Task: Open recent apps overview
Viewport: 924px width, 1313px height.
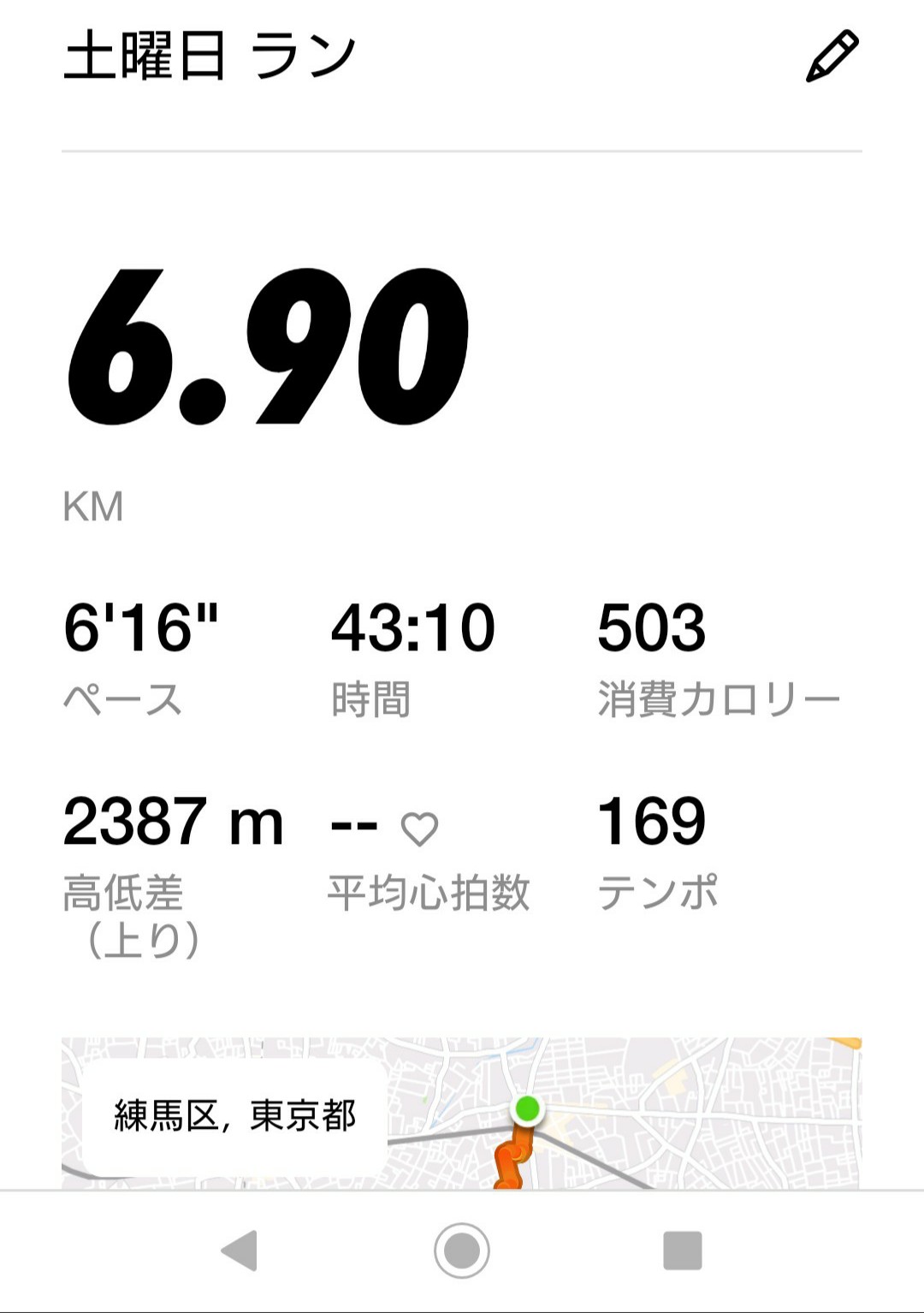Action: (683, 1251)
